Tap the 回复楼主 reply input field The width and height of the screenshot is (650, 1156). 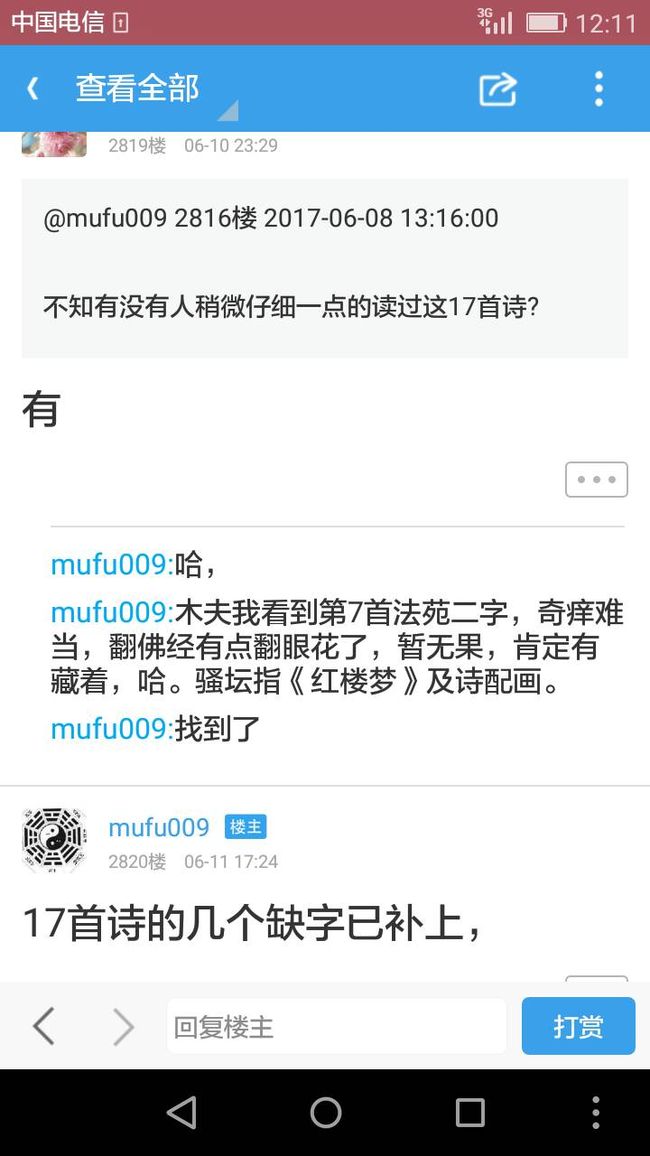pyautogui.click(x=336, y=1026)
